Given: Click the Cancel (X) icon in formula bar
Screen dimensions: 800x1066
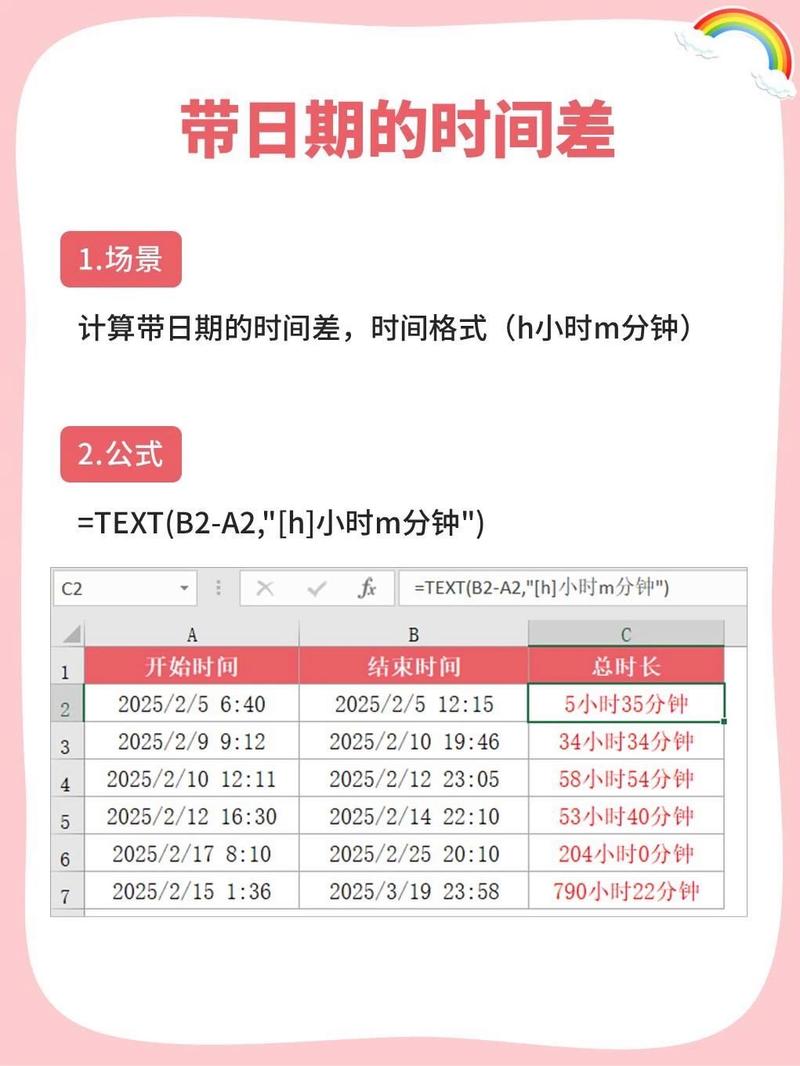Looking at the screenshot, I should click(265, 589).
